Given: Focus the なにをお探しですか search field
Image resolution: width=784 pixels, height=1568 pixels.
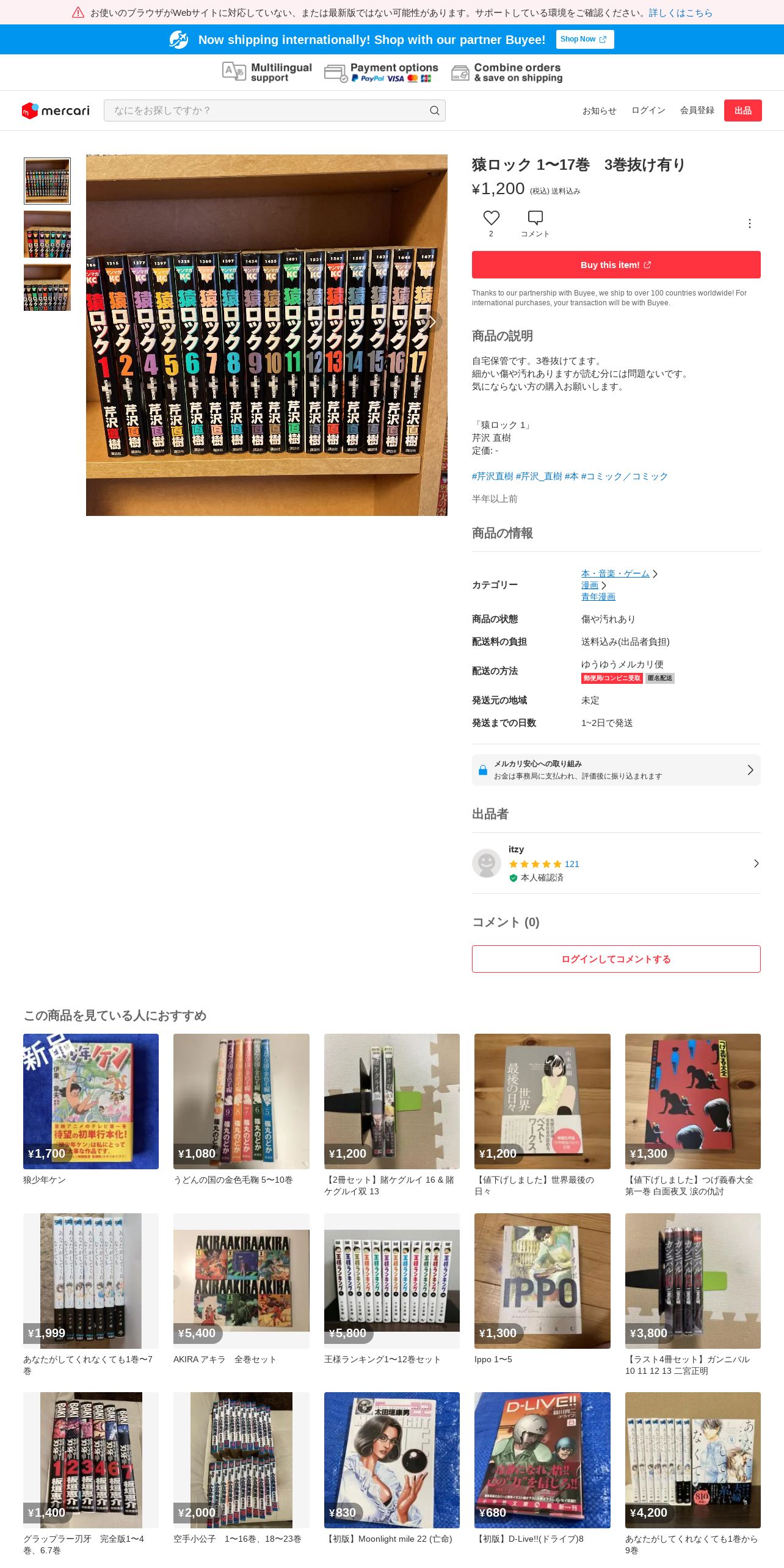Looking at the screenshot, I should pyautogui.click(x=274, y=111).
